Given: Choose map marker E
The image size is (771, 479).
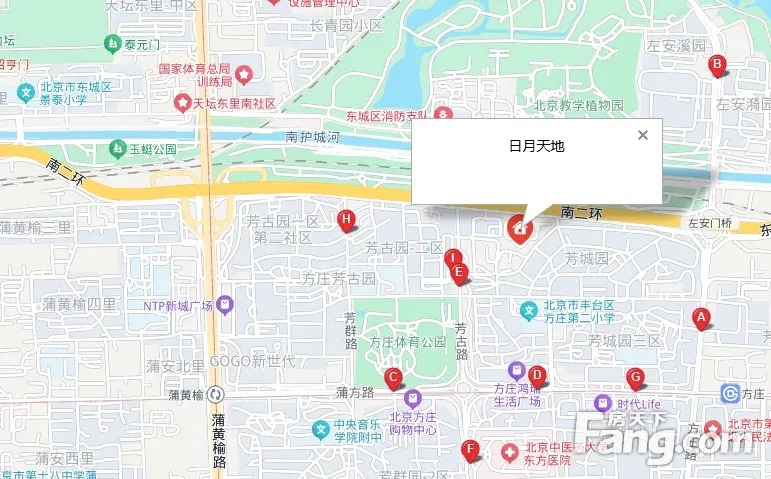Looking at the screenshot, I should (x=459, y=272).
